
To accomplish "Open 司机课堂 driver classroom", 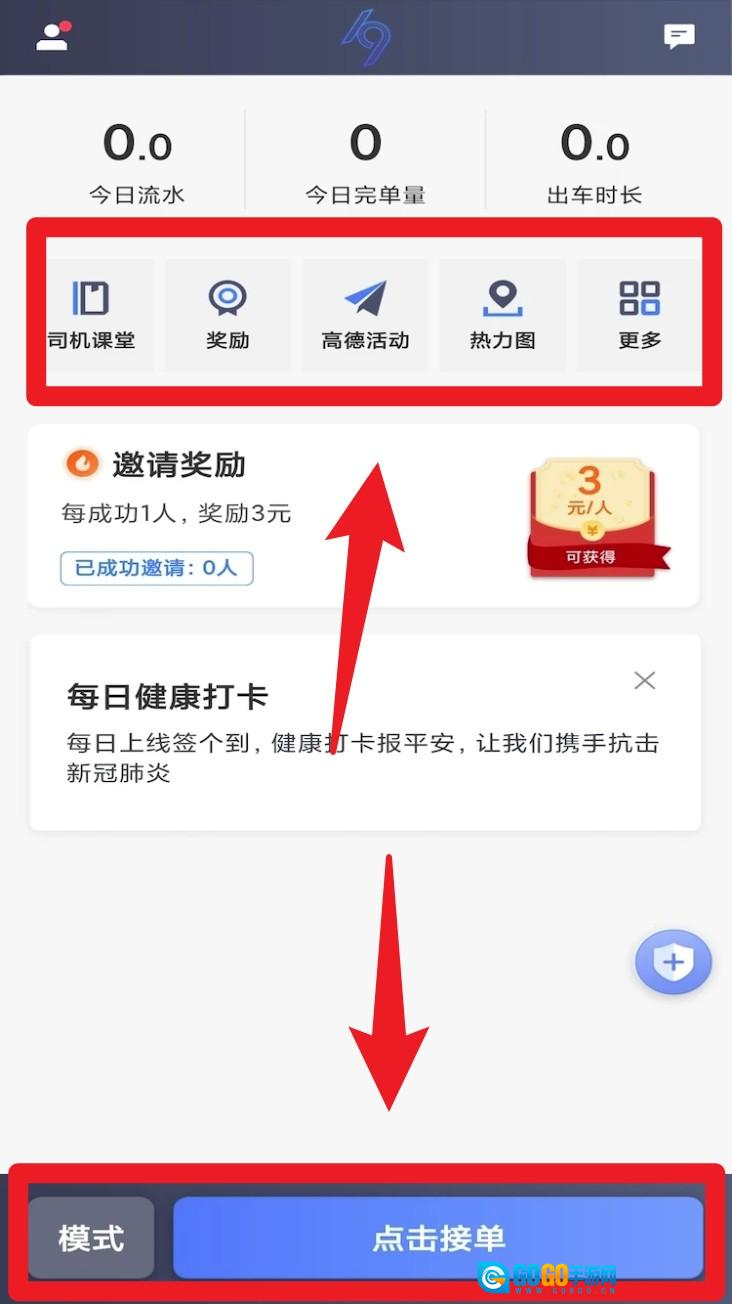I will tap(92, 315).
